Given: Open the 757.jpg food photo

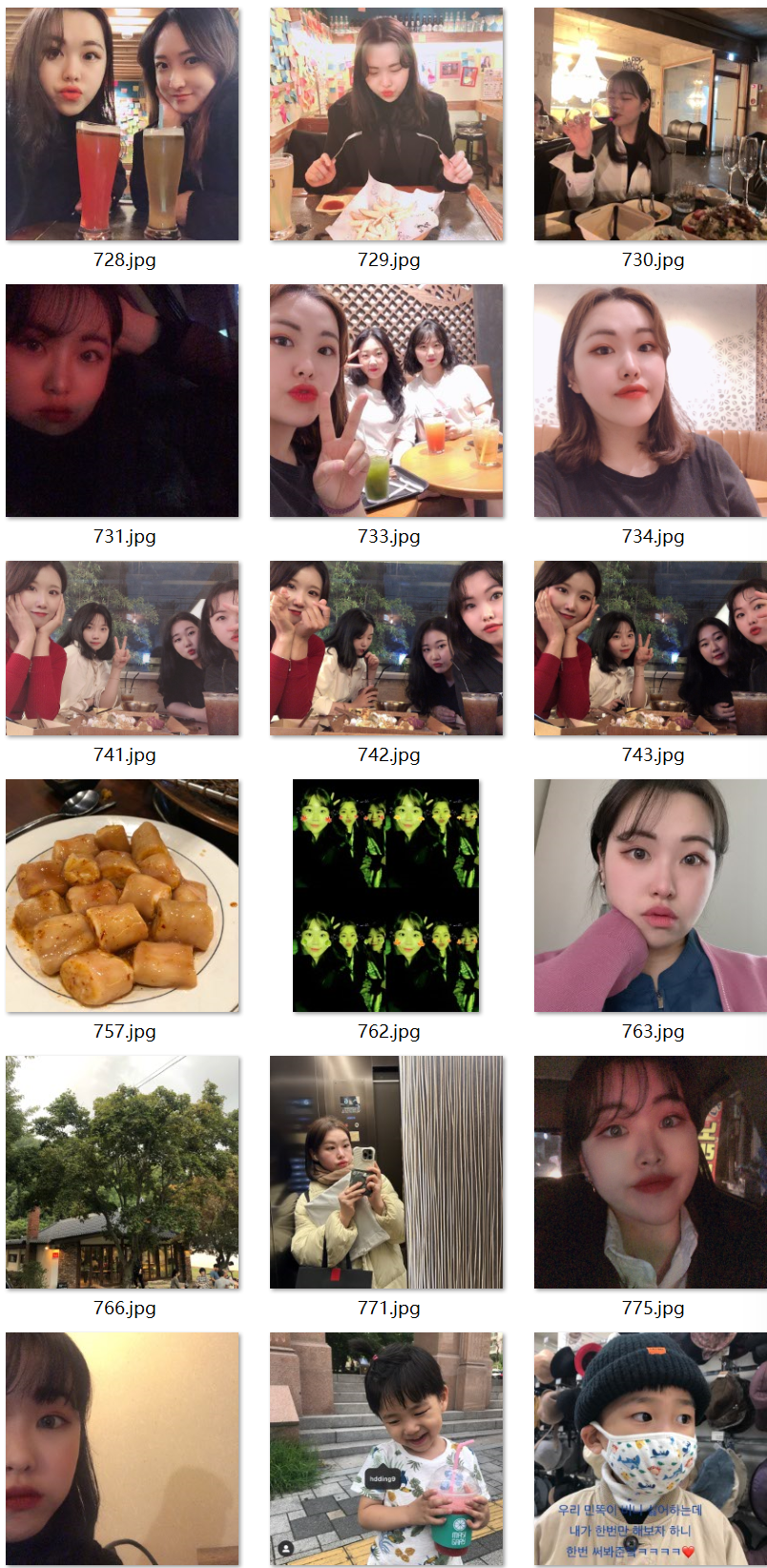Looking at the screenshot, I should pos(122,897).
